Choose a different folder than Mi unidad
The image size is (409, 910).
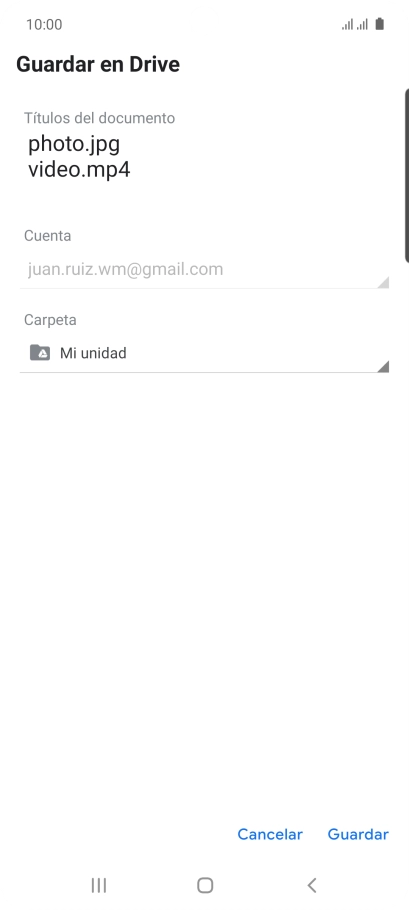click(x=204, y=353)
